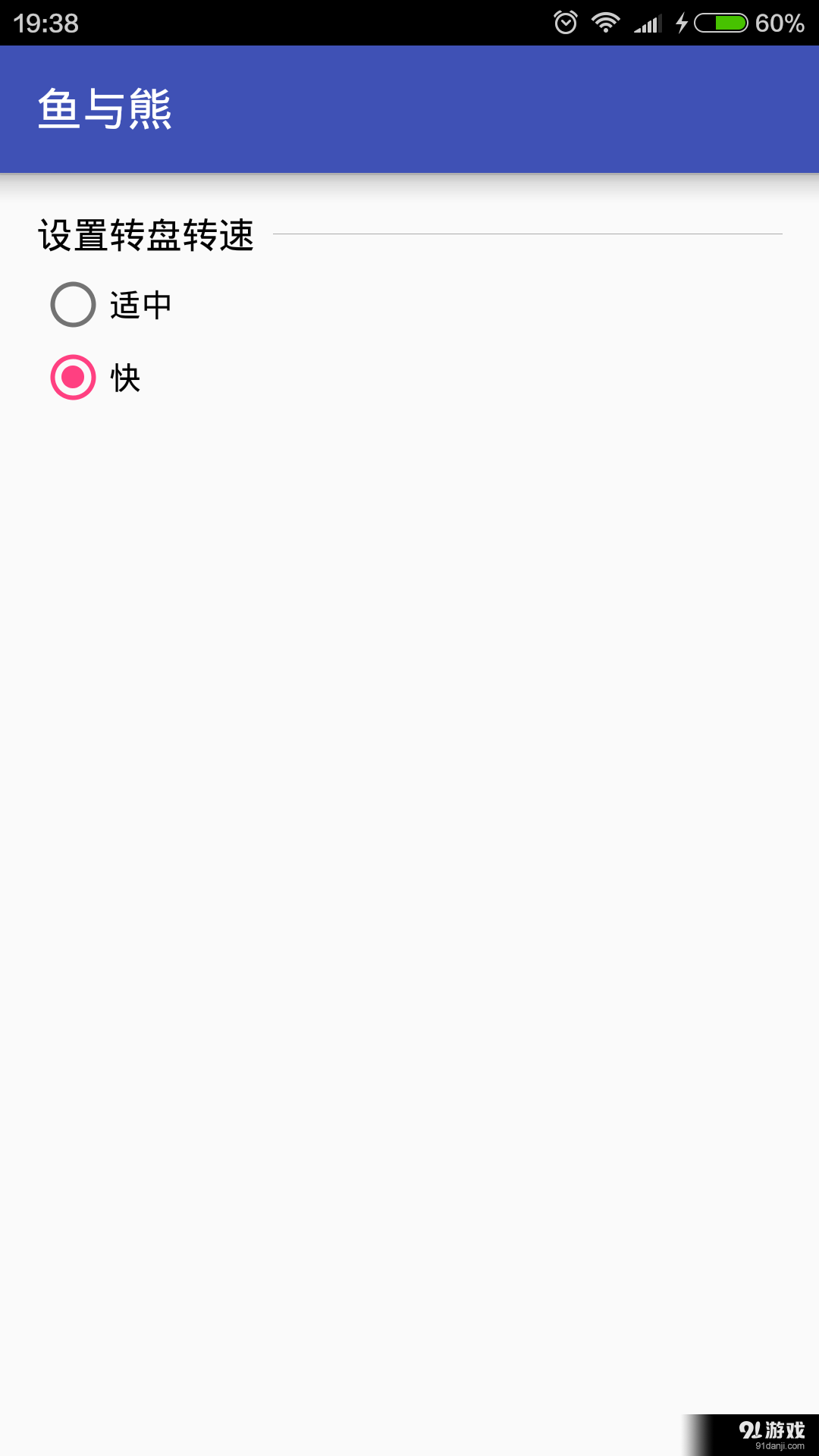Tap the status bar clock showing 19:38
Image resolution: width=819 pixels, height=1456 pixels.
coord(45,23)
